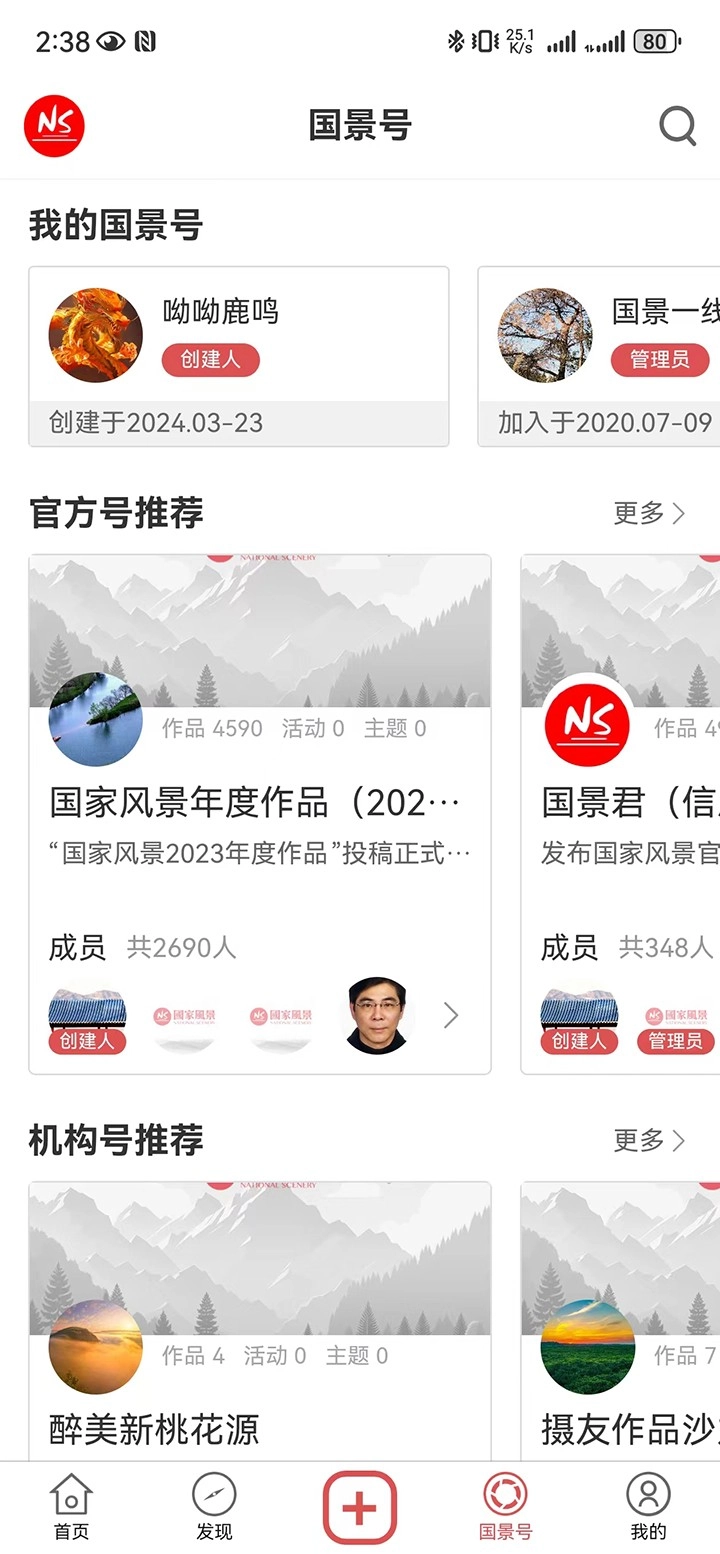This screenshot has height=1554, width=720.
Task: Expand 更多 next to 官方号推荐
Action: click(648, 513)
